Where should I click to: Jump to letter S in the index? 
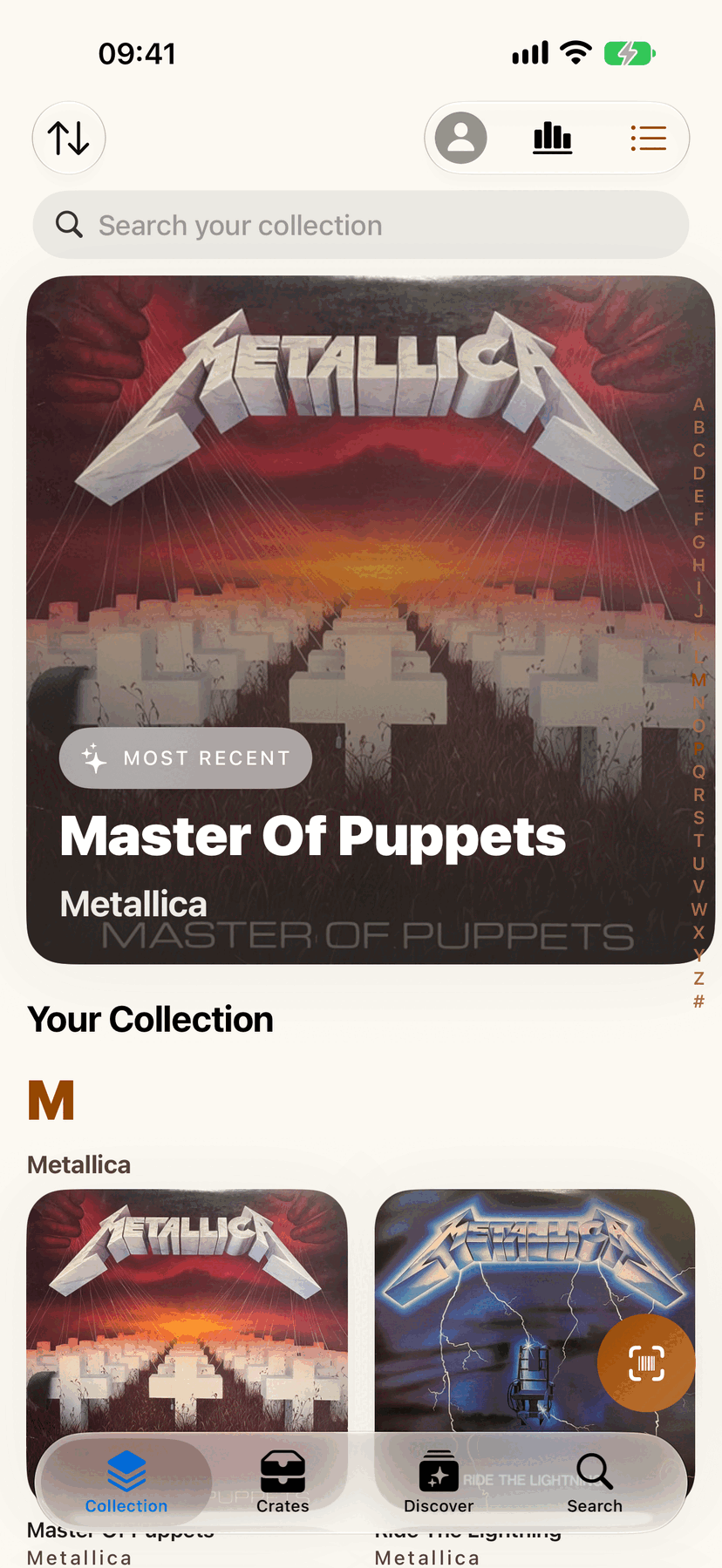(698, 818)
